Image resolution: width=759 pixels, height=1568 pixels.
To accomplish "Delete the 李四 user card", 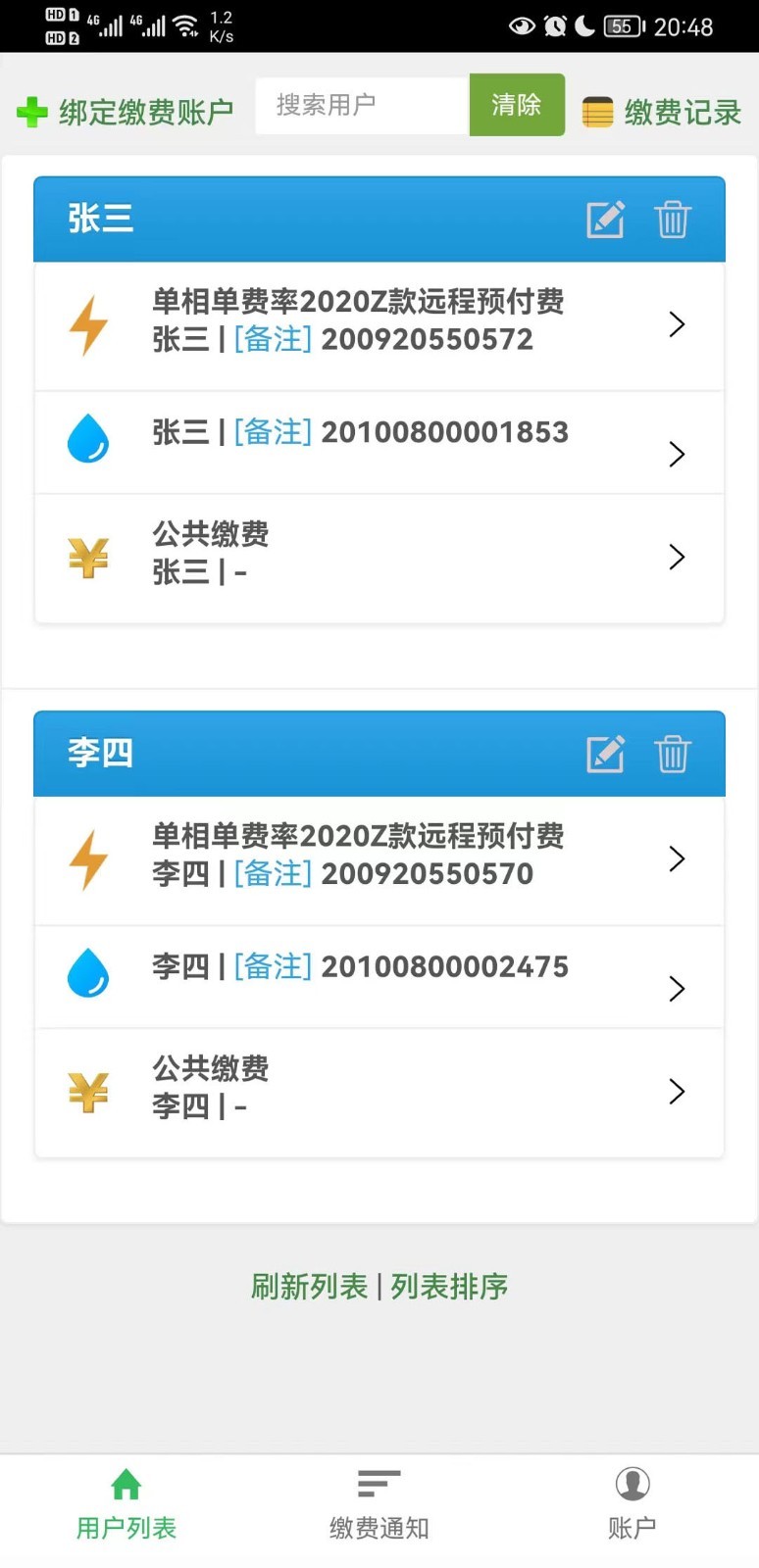I will click(673, 754).
